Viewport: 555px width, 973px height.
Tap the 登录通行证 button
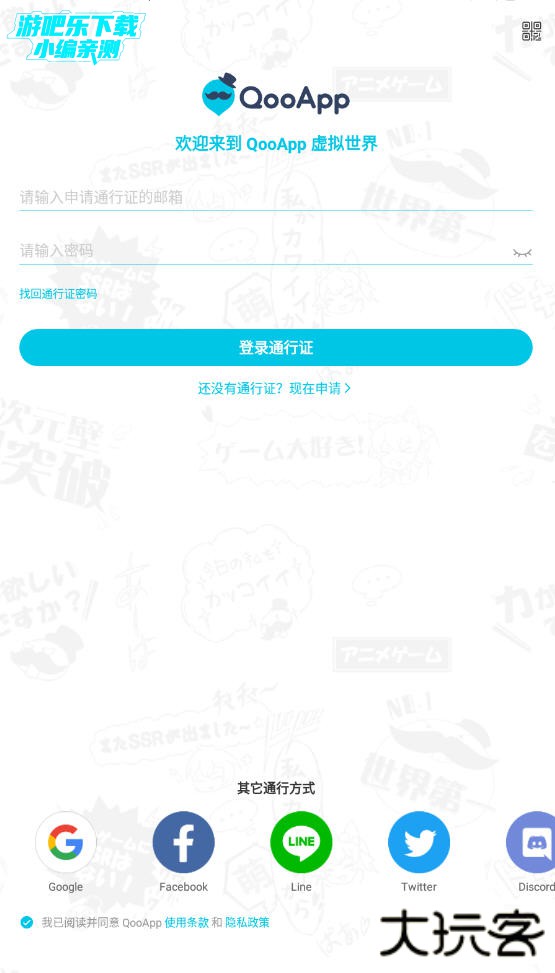click(x=276, y=348)
